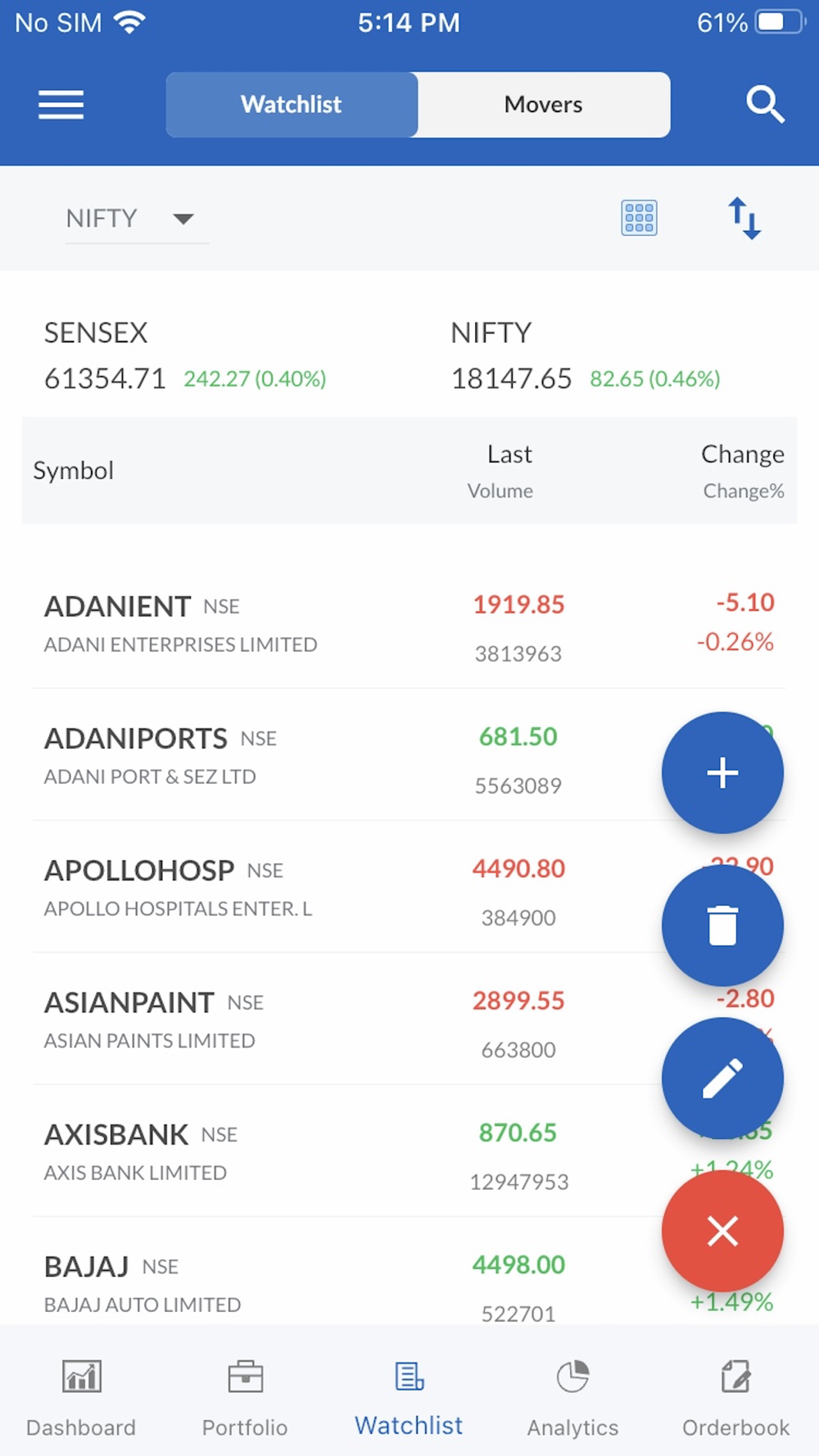Image resolution: width=819 pixels, height=1456 pixels.
Task: Switch to the Movers tab
Action: pos(543,105)
